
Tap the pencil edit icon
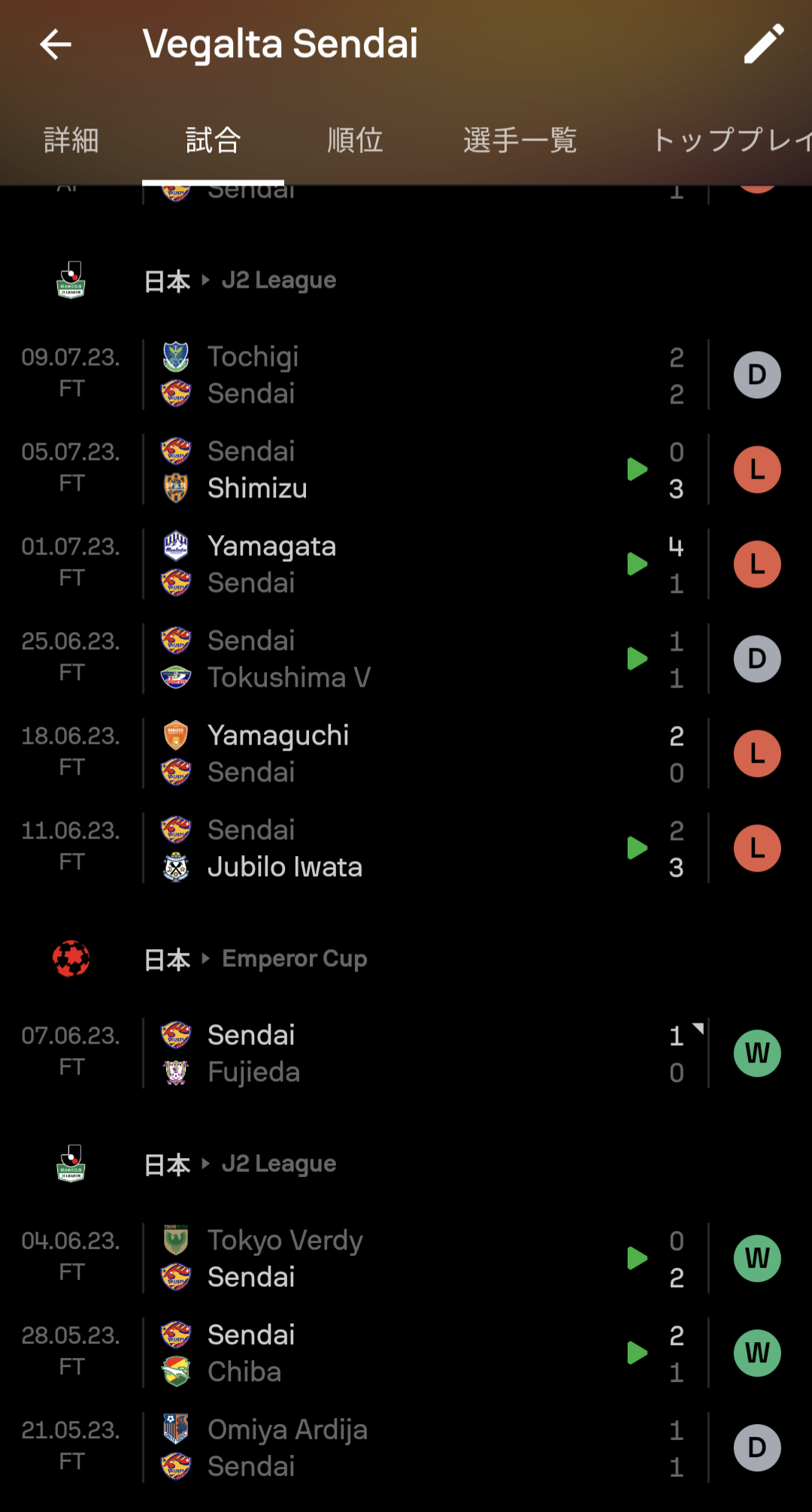pyautogui.click(x=764, y=44)
